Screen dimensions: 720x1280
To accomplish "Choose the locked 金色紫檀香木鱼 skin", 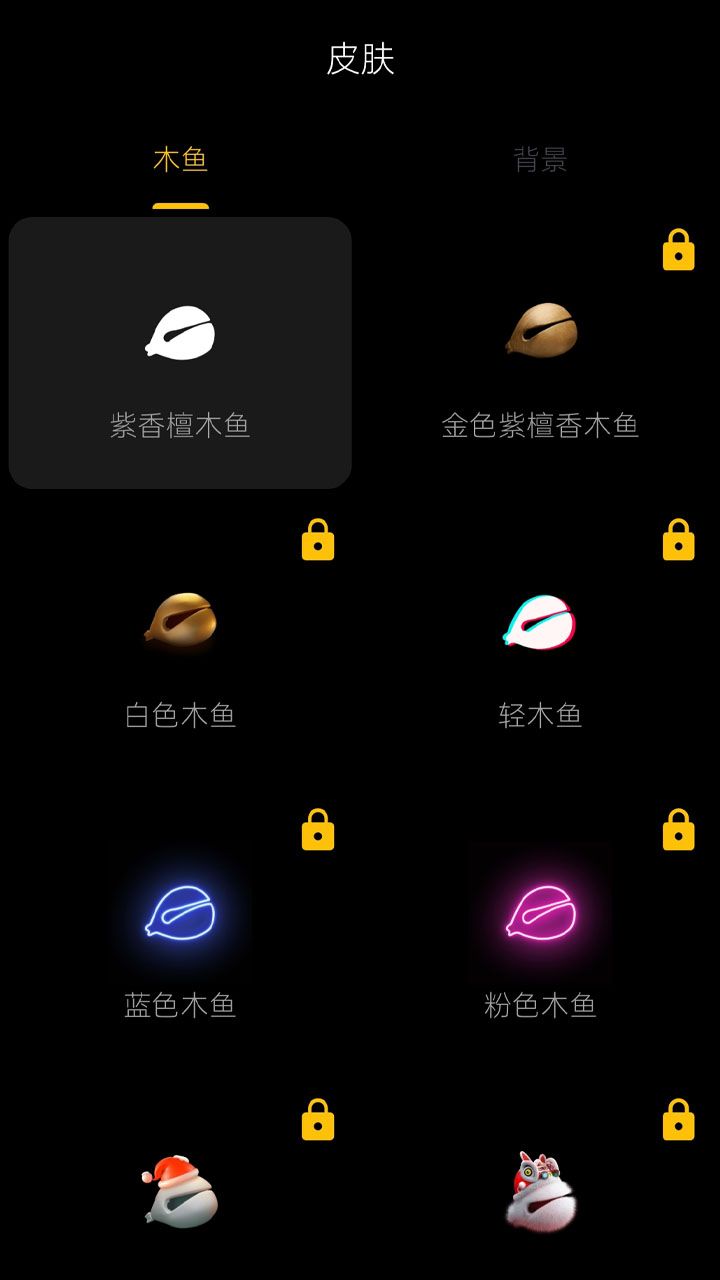I will 540,353.
